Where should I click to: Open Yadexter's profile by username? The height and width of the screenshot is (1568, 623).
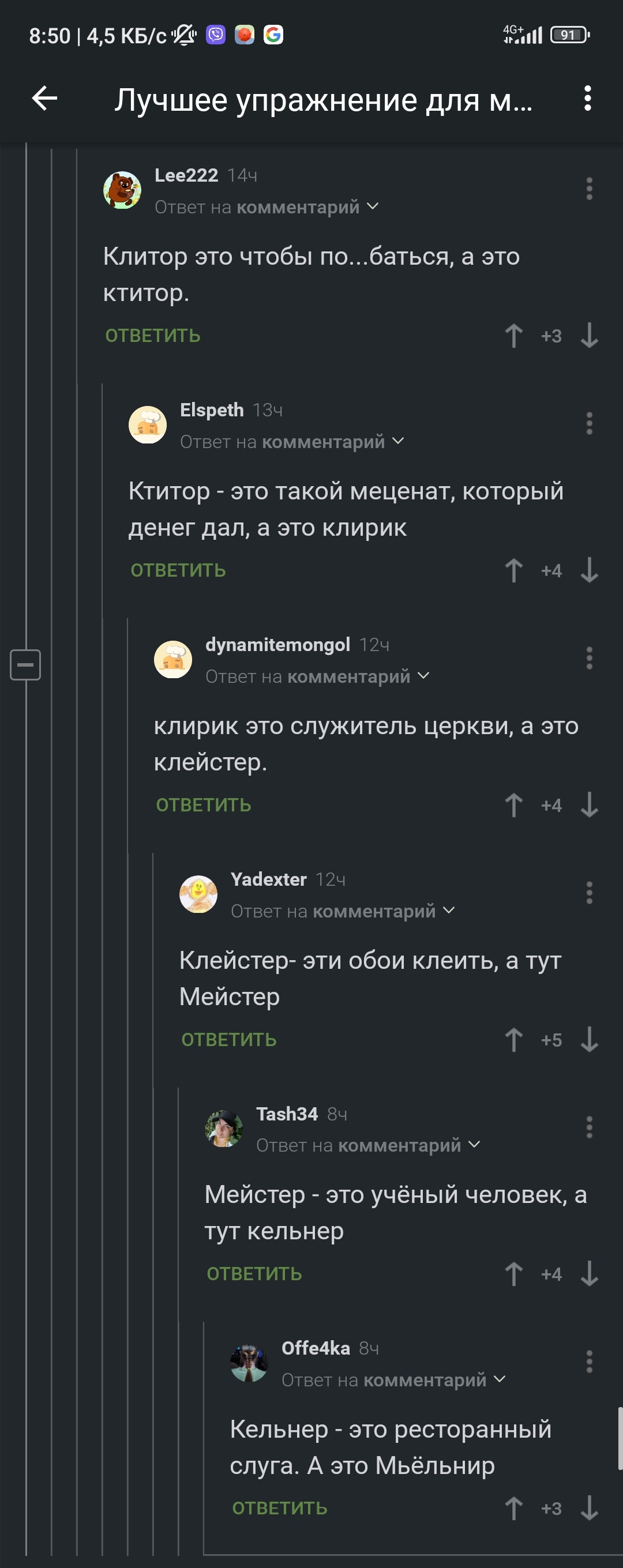[x=269, y=879]
